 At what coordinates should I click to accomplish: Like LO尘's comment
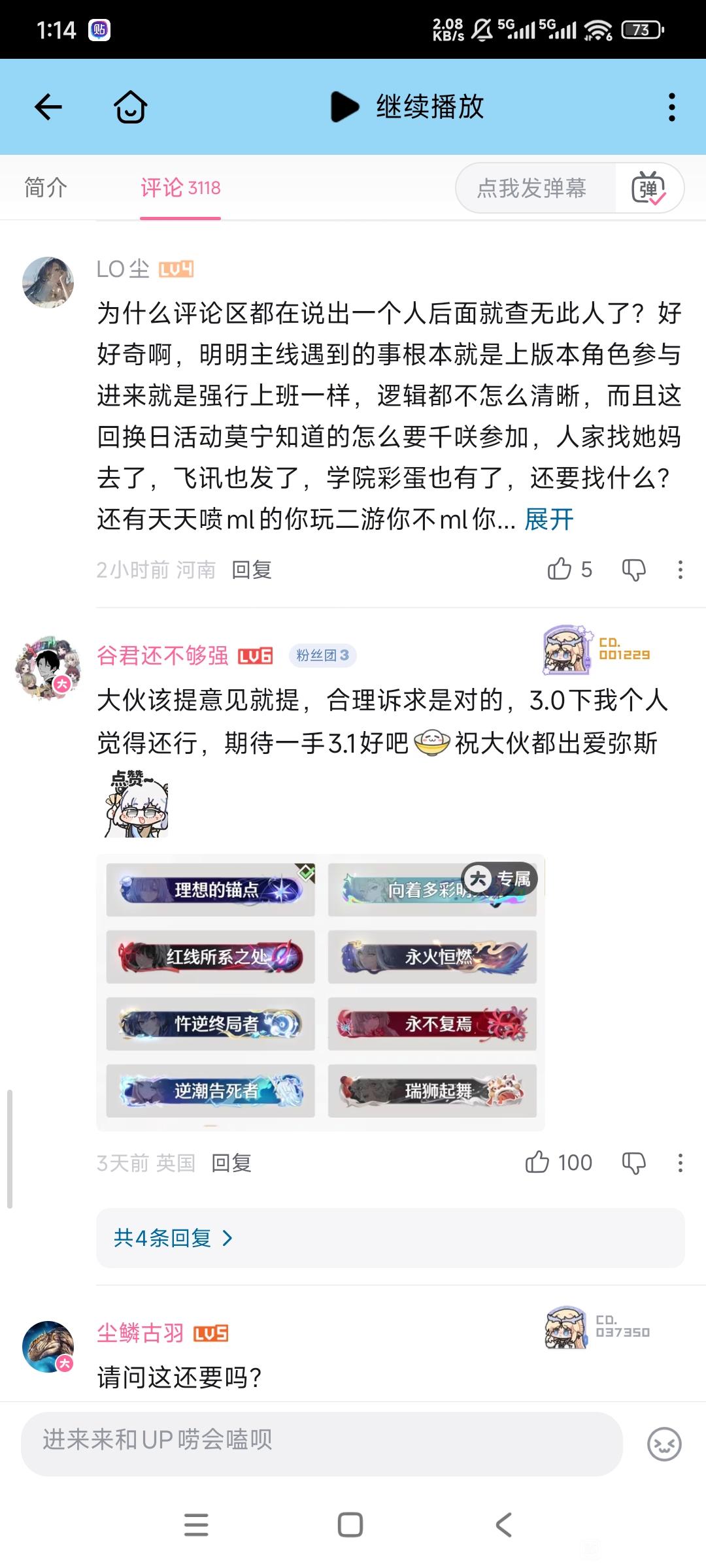569,570
